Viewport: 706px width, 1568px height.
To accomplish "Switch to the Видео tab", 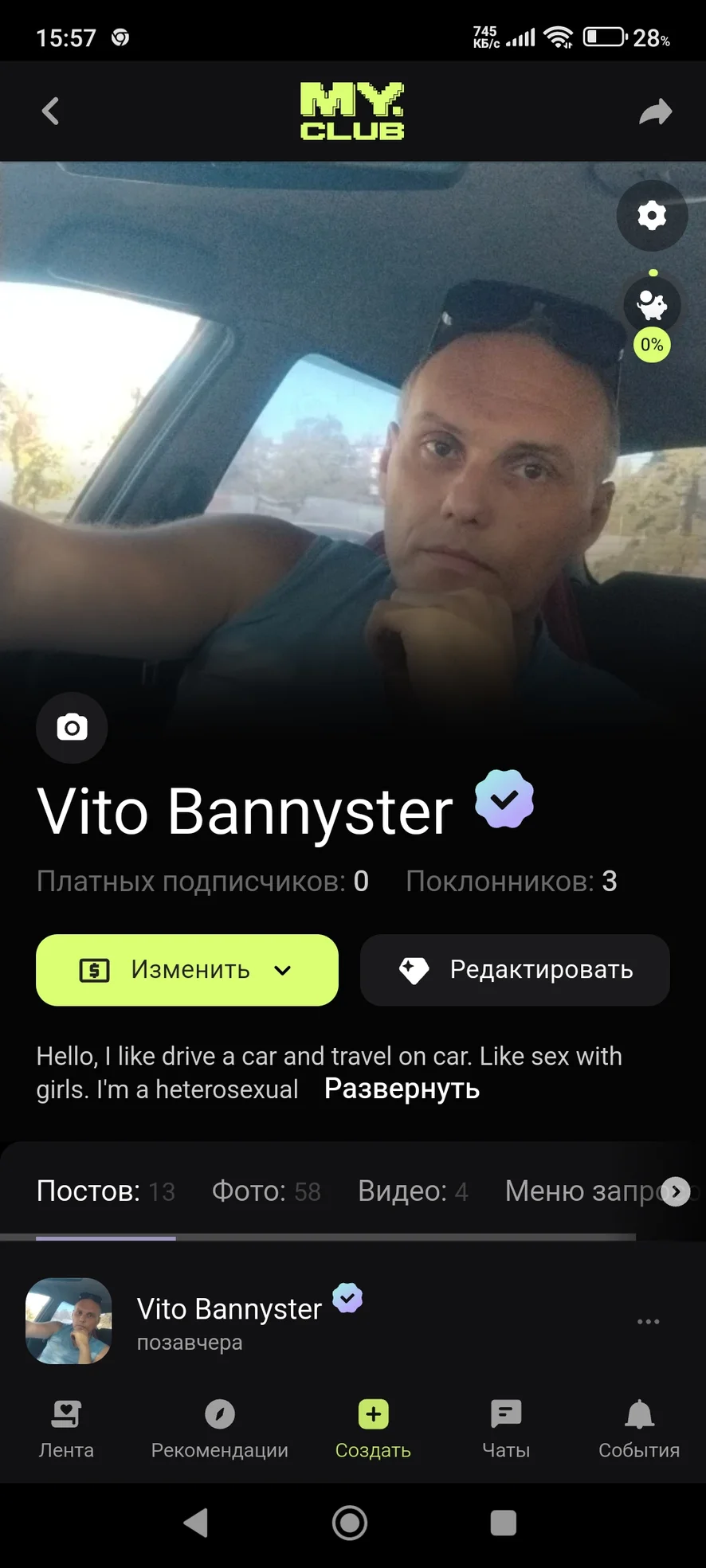I will 412,1191.
